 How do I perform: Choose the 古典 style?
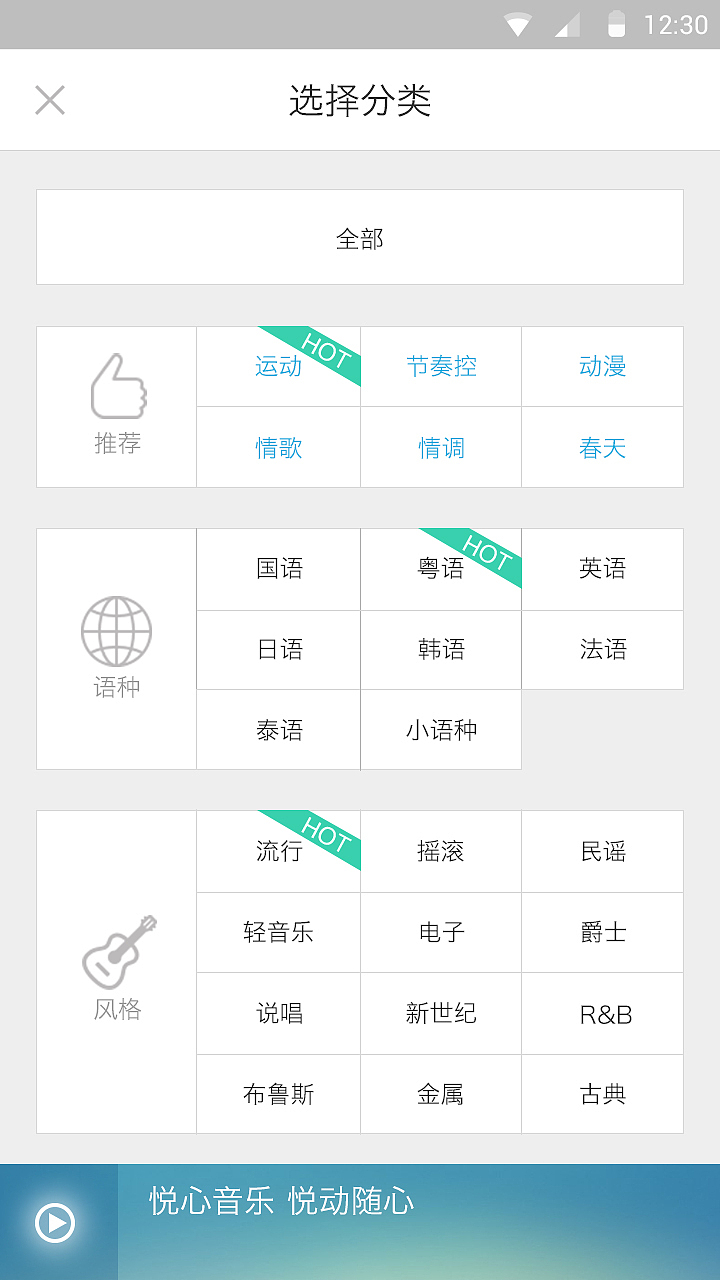click(x=602, y=1094)
